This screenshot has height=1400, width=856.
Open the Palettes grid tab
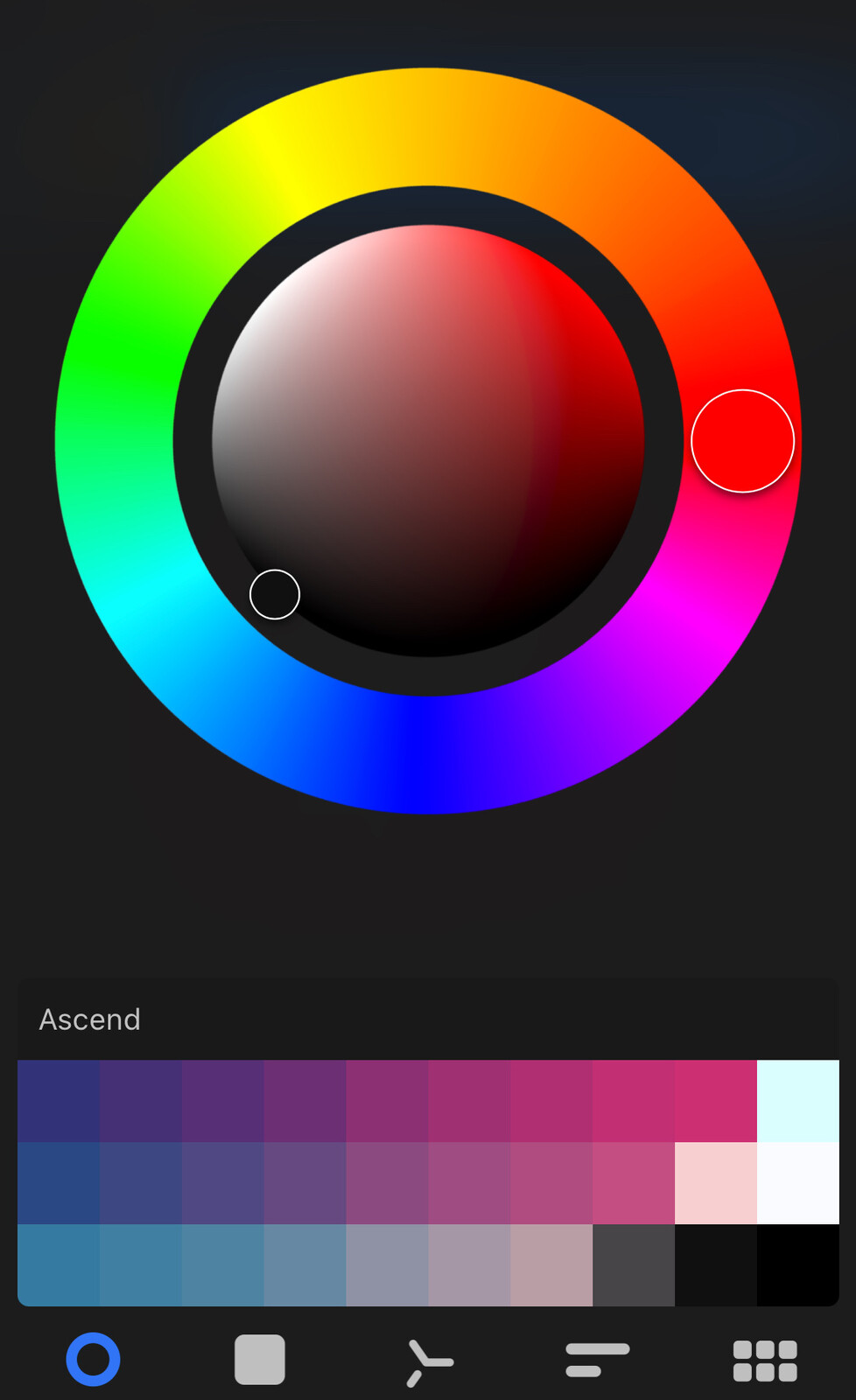point(765,1361)
